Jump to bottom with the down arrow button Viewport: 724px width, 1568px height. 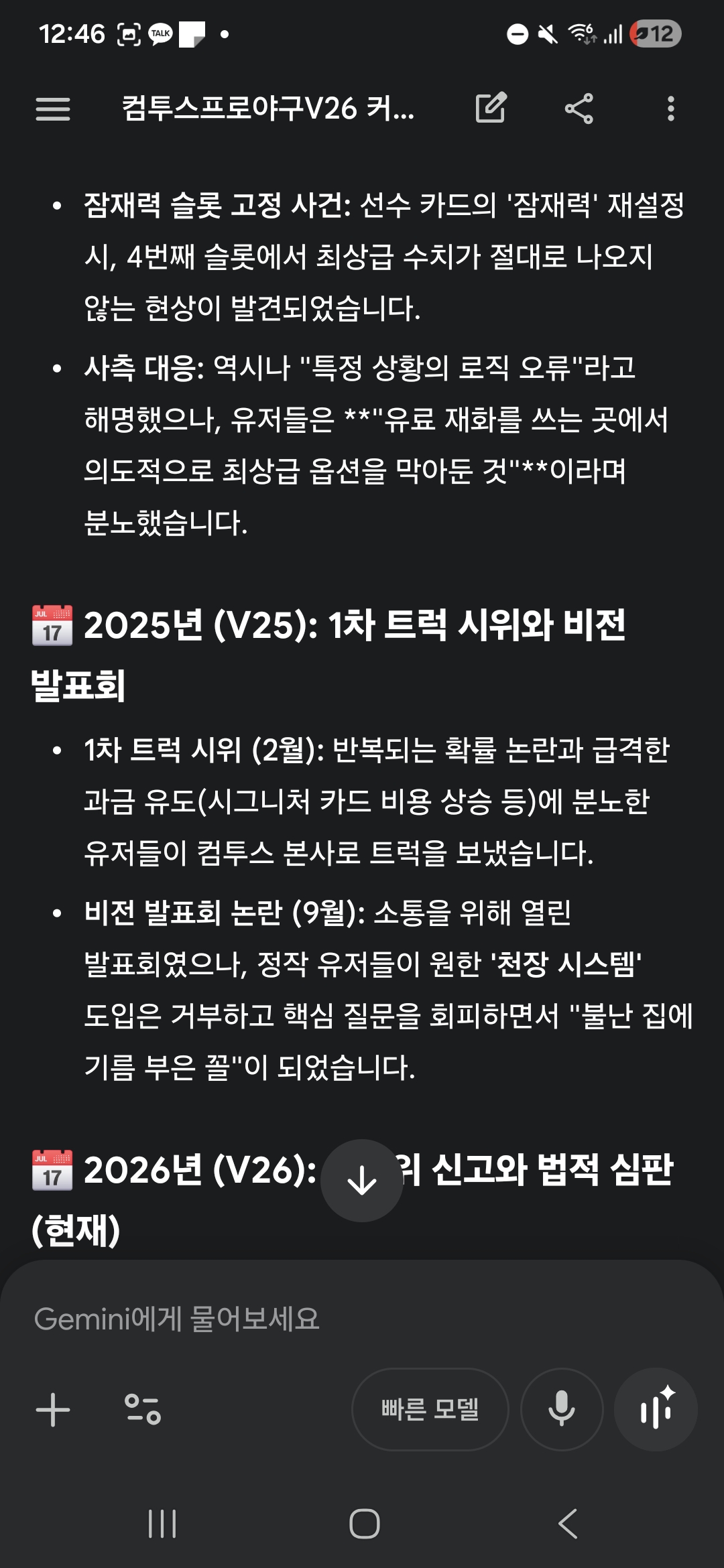362,1181
